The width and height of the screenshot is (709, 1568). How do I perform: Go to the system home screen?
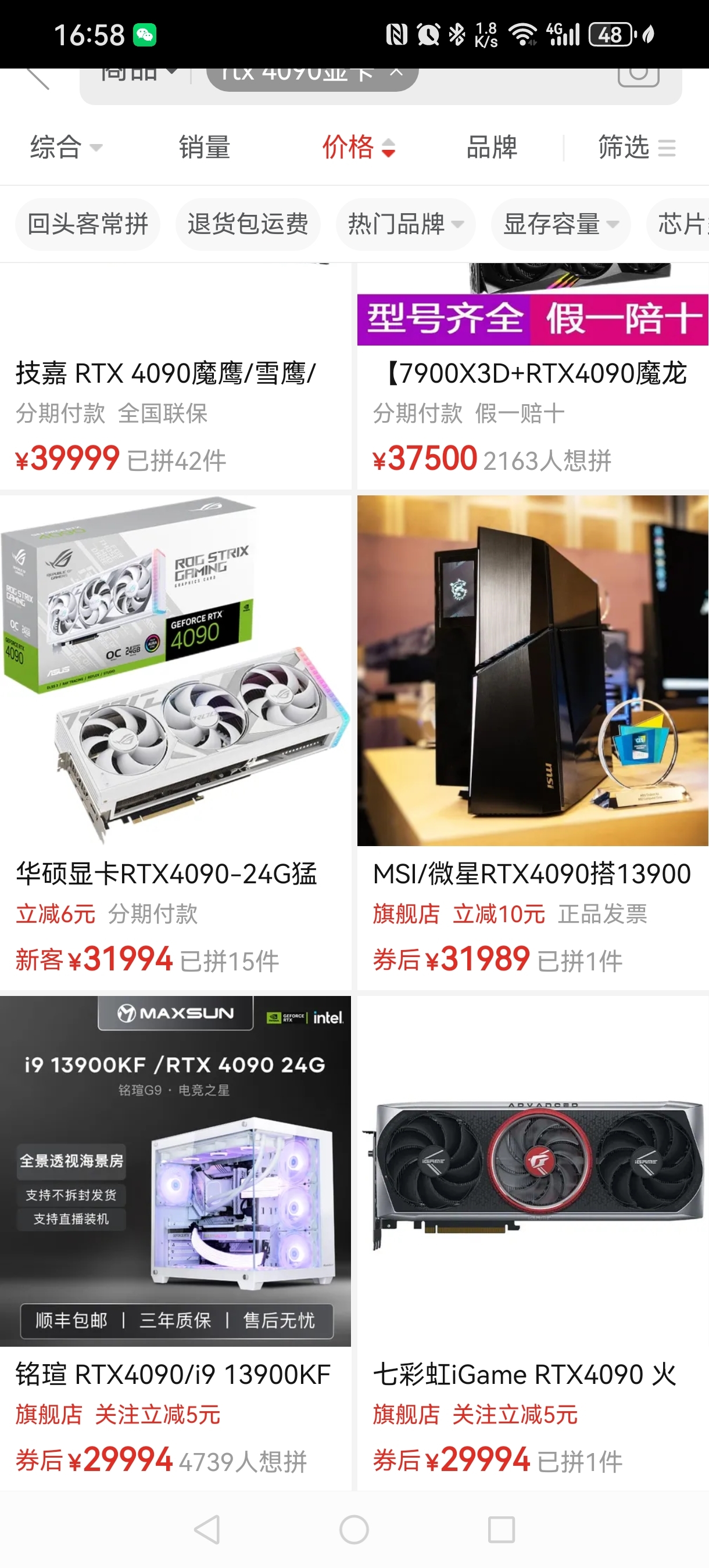point(354,1530)
